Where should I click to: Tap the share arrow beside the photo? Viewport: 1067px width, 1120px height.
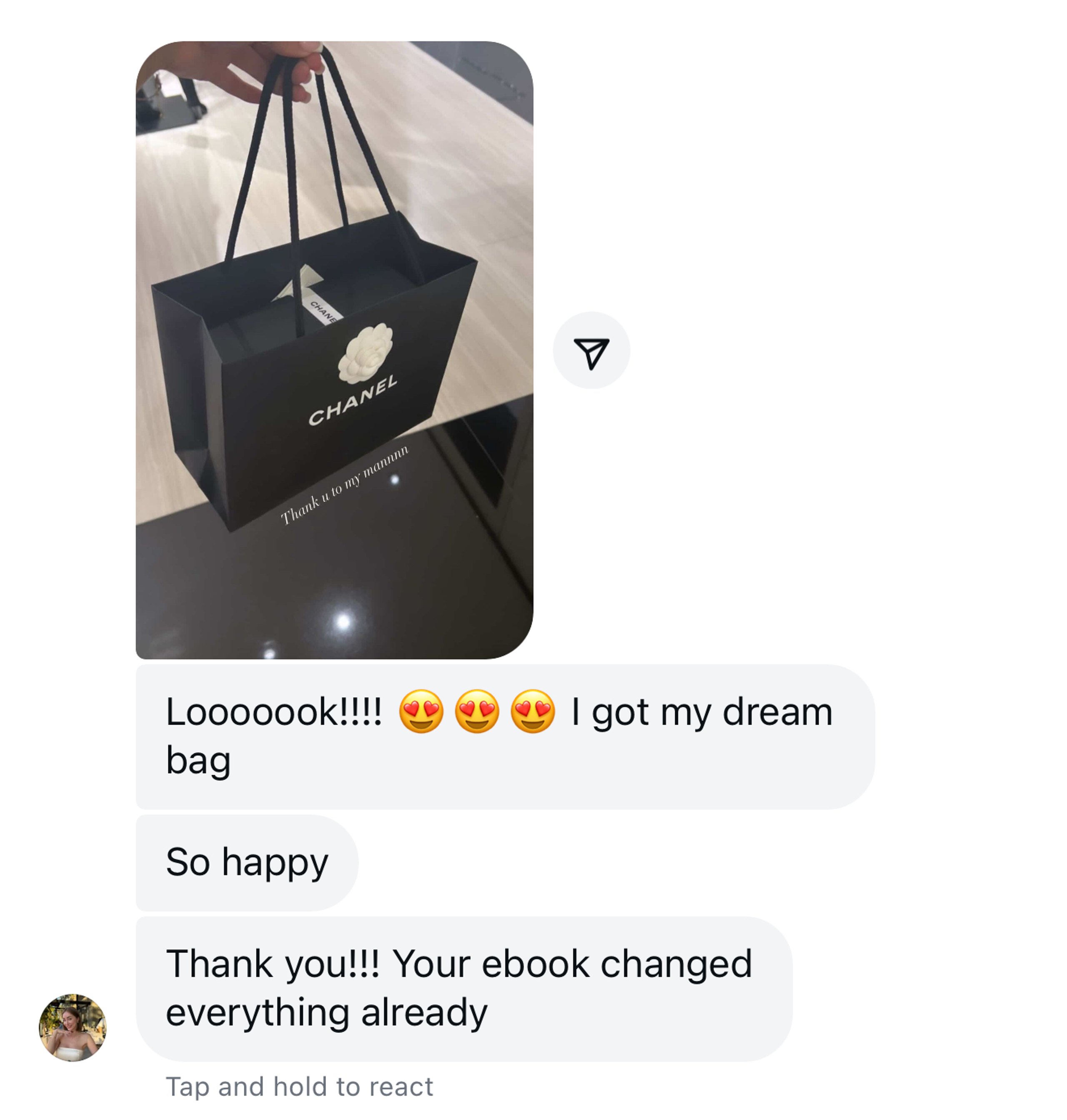(x=591, y=350)
